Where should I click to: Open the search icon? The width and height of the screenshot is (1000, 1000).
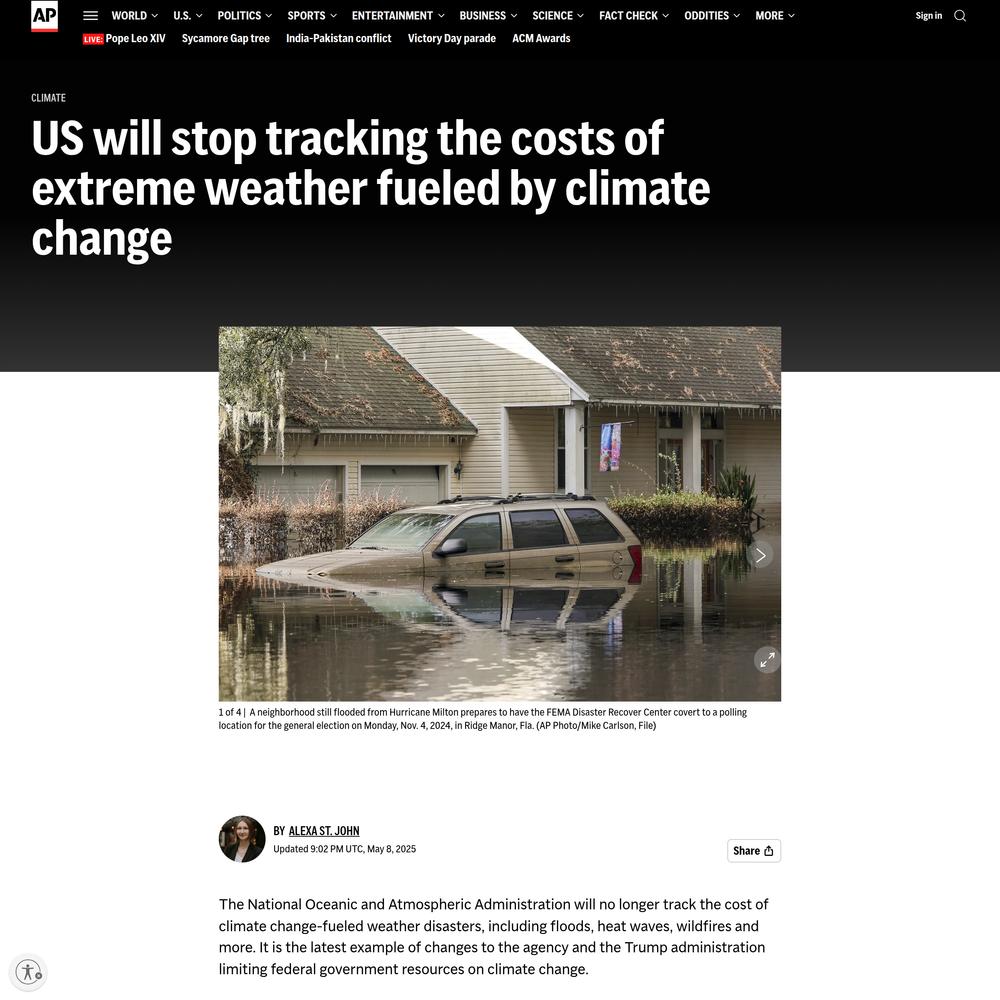960,16
